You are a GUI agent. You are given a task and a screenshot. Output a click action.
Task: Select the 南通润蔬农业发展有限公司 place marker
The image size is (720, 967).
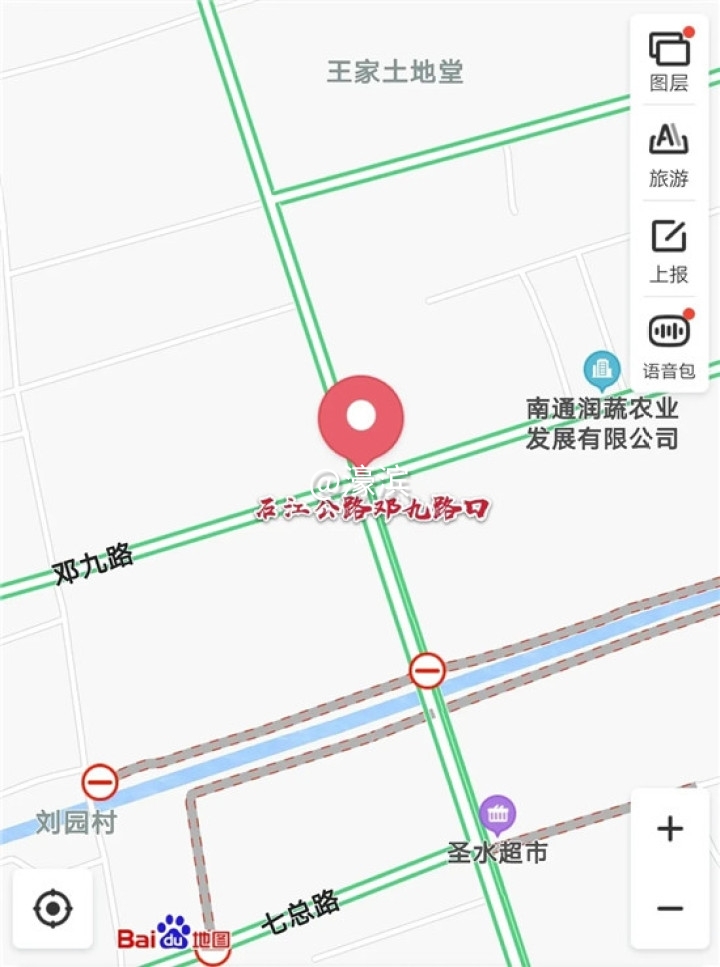point(602,371)
